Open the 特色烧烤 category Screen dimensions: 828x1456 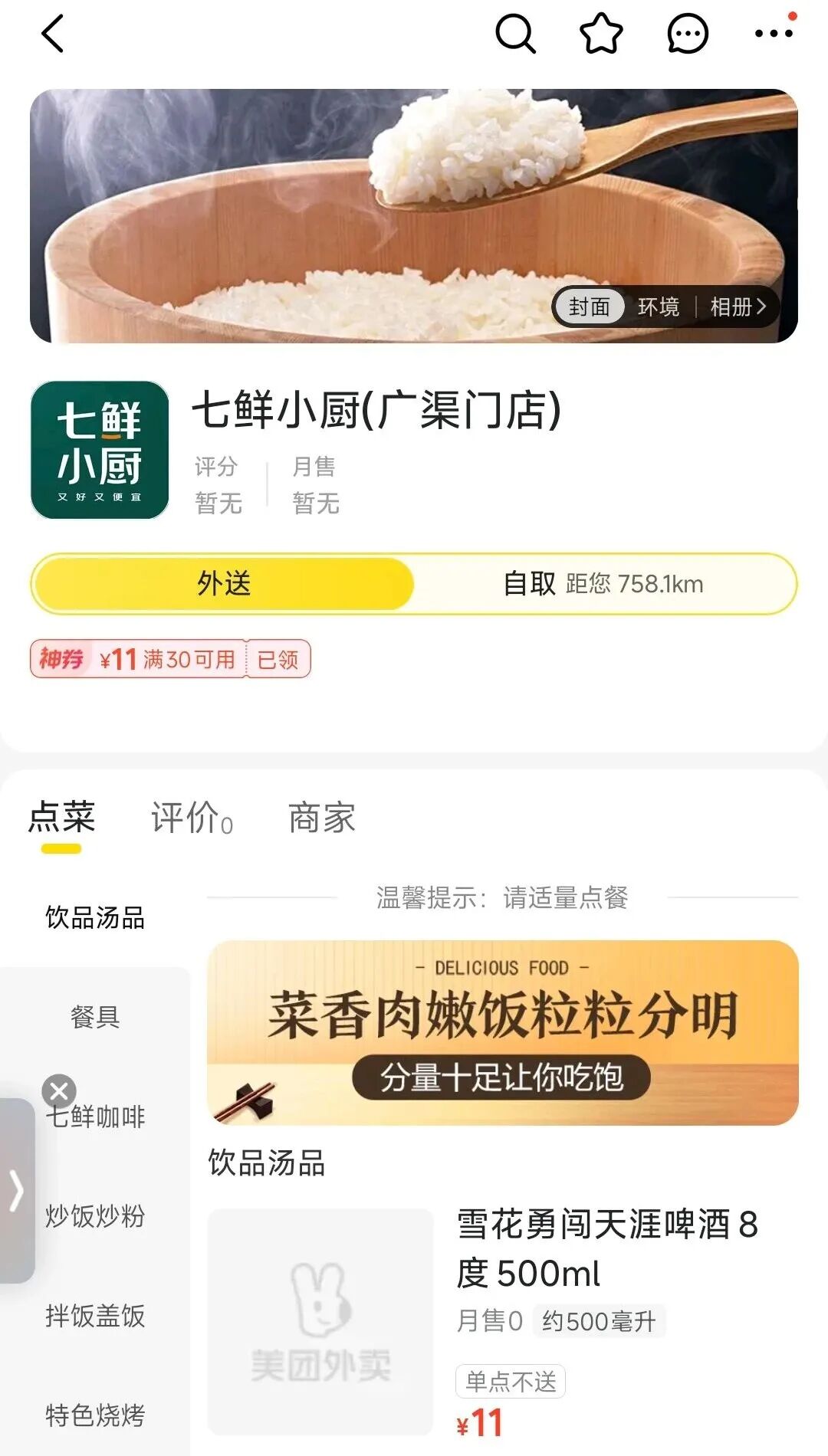(x=95, y=1415)
